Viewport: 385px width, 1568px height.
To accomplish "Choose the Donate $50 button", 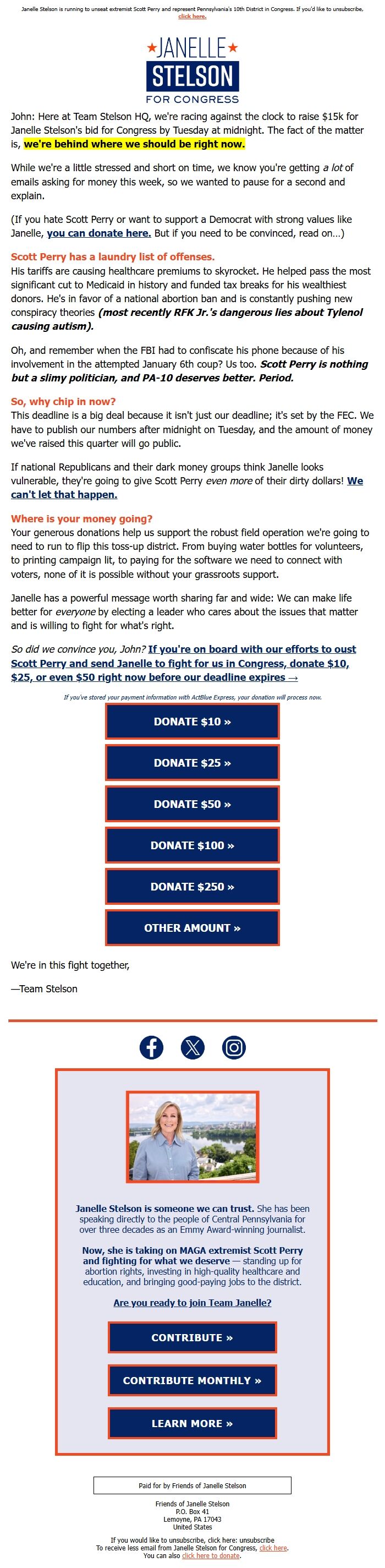I will click(x=192, y=804).
